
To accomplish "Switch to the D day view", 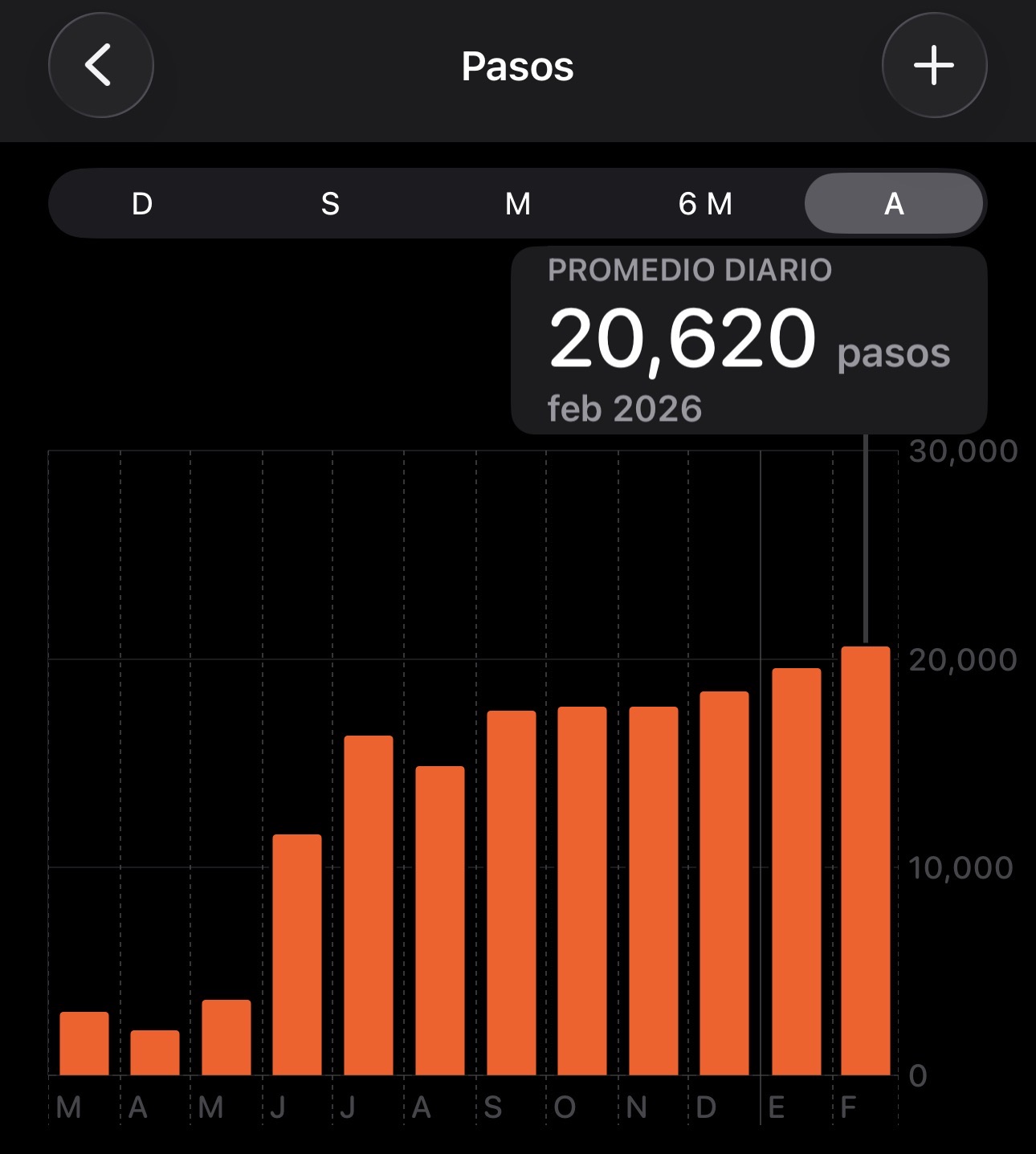I will pos(142,204).
